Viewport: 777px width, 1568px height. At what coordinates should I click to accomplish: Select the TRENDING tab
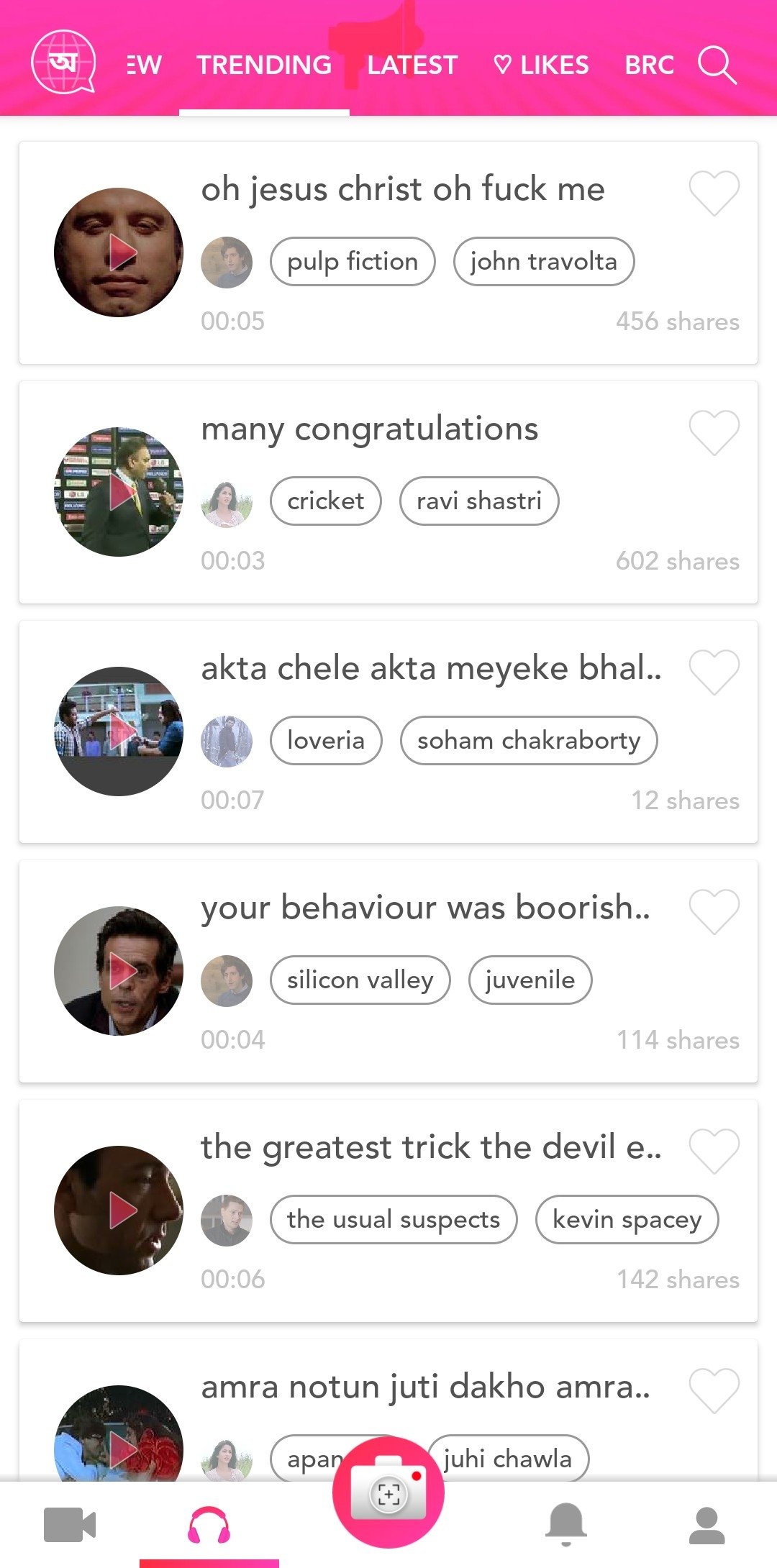(x=264, y=65)
